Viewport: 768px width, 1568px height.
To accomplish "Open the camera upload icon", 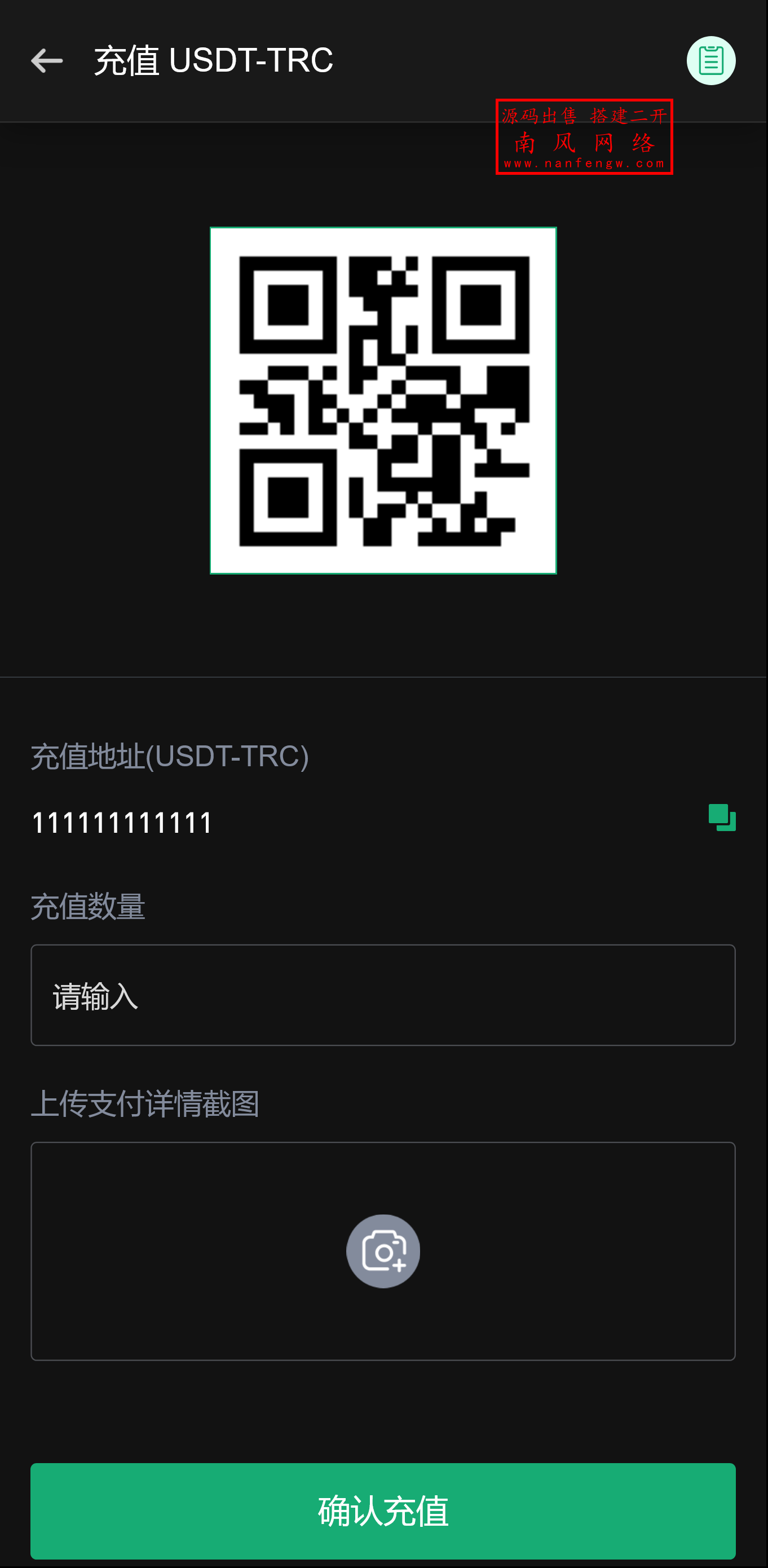I will 383,1250.
